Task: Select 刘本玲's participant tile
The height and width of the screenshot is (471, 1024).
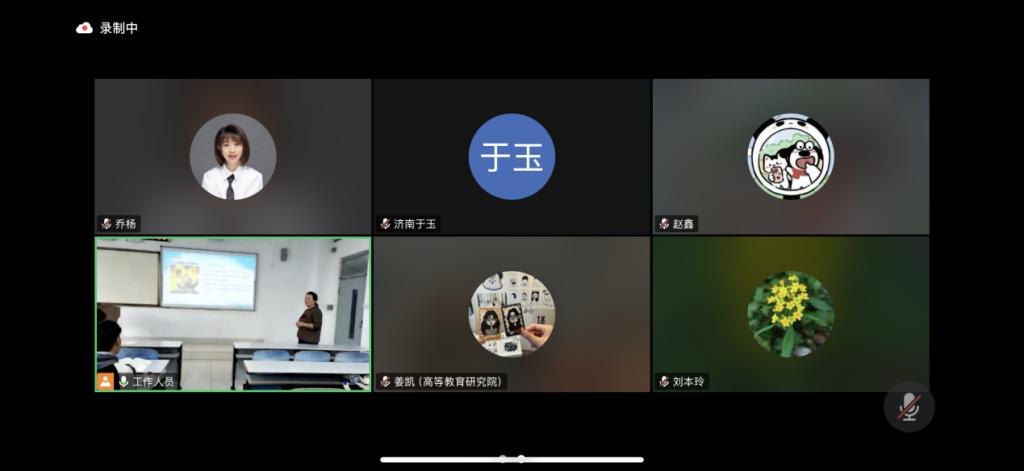Action: pyautogui.click(x=790, y=313)
